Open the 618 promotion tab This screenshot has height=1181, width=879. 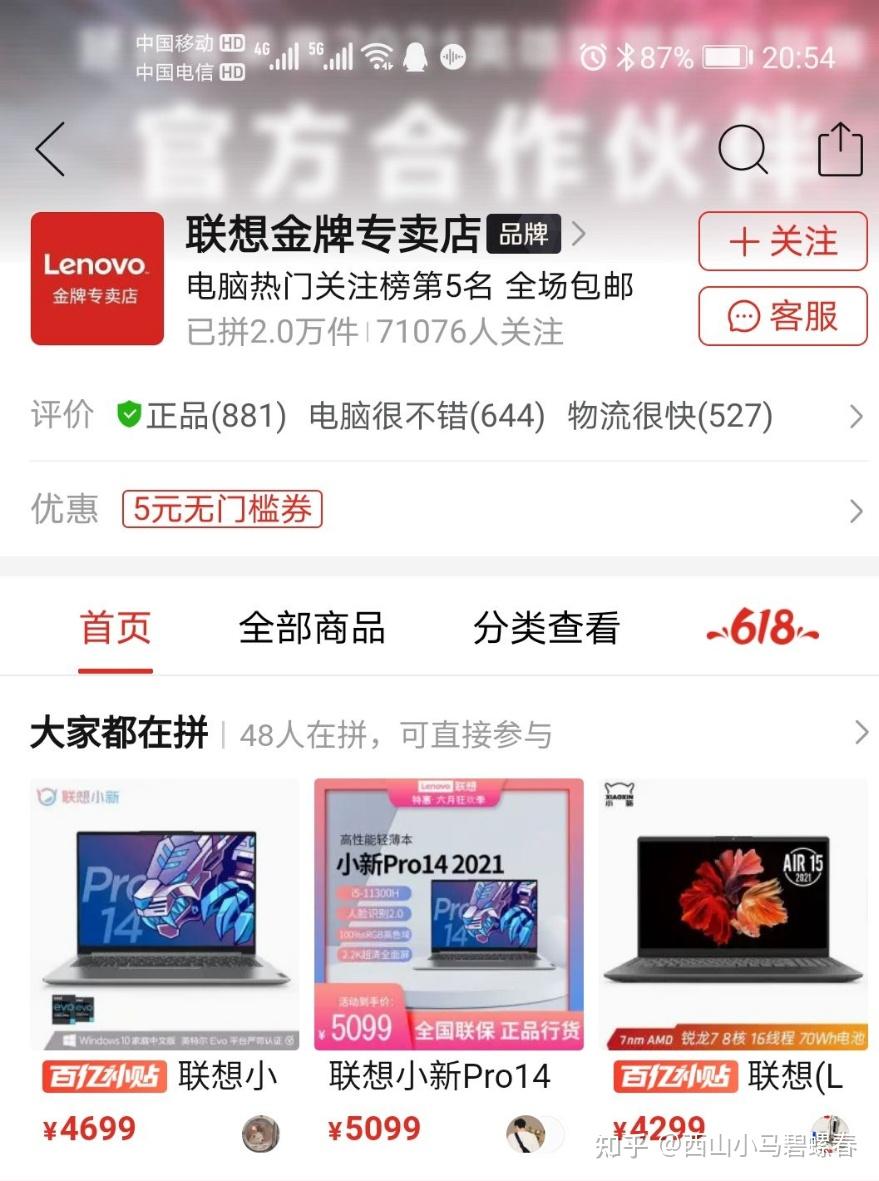pos(762,628)
